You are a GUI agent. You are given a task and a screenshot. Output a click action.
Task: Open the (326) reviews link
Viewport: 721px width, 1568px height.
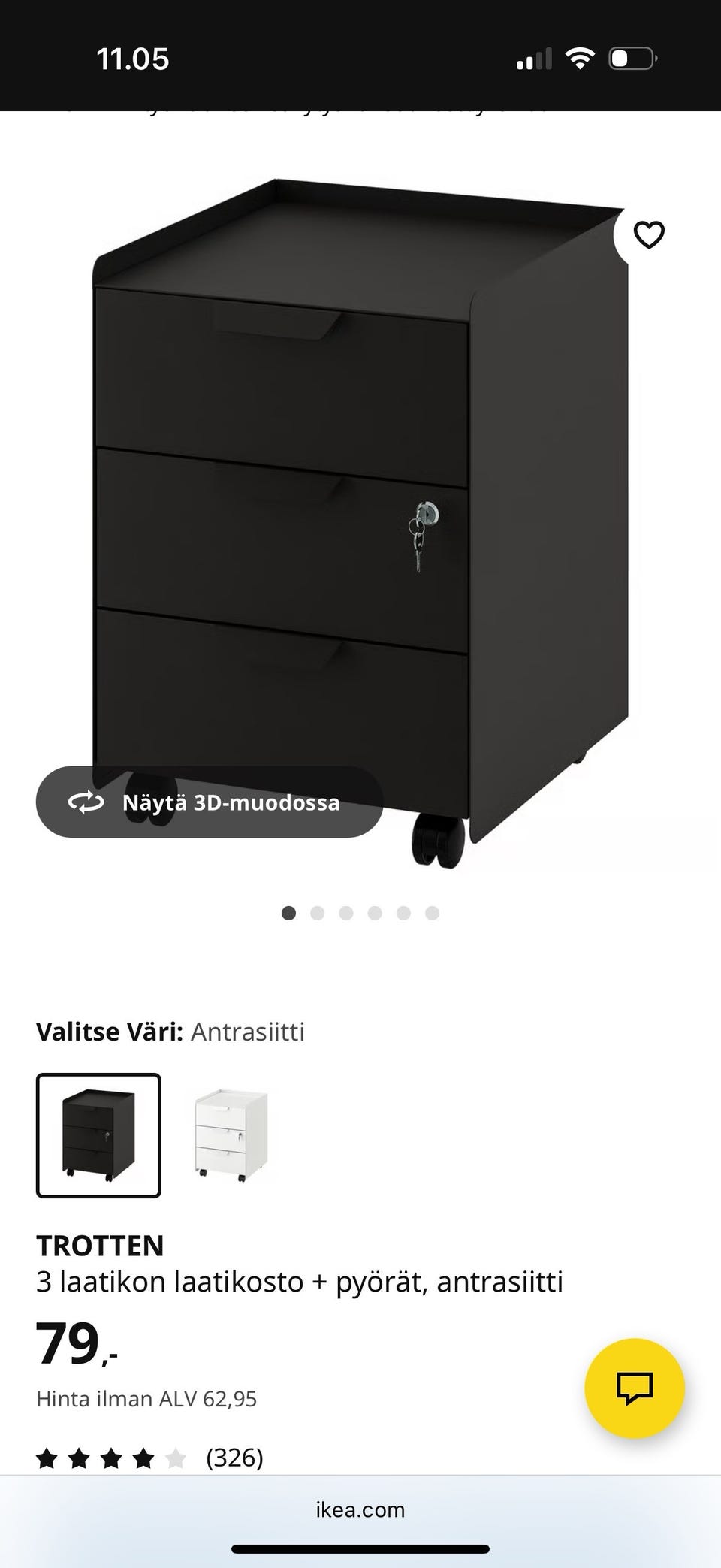click(x=234, y=1458)
